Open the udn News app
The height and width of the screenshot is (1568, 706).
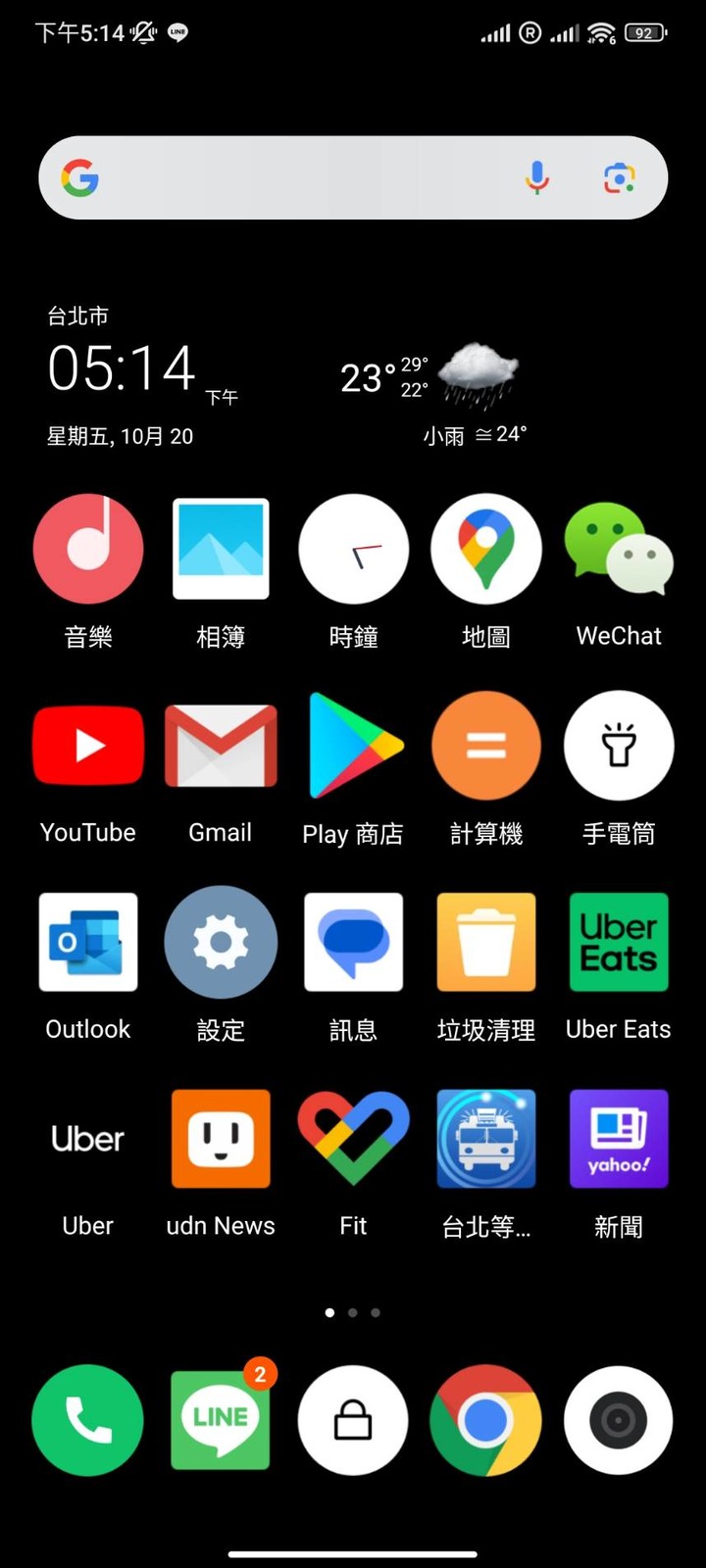[x=221, y=1138]
